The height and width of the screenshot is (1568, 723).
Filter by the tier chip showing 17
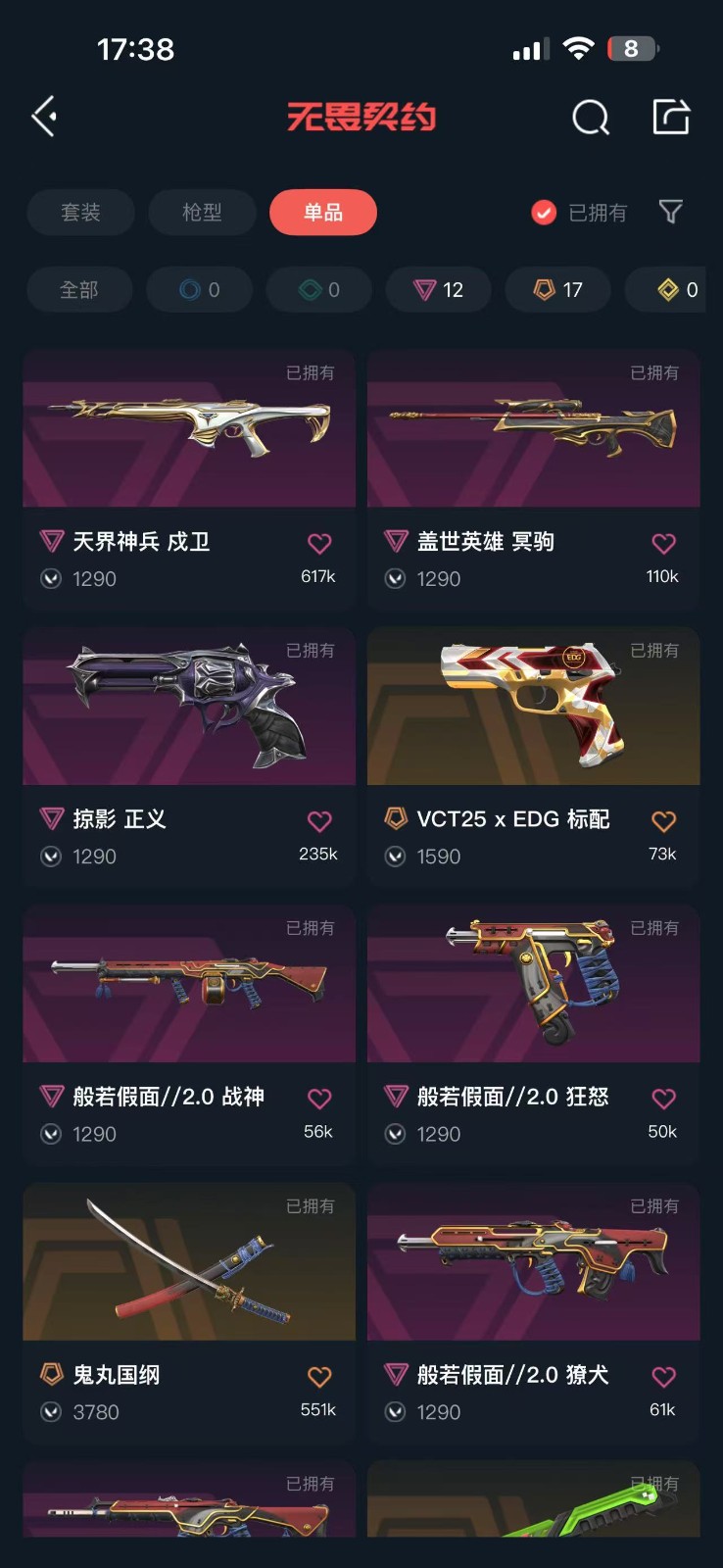click(x=557, y=290)
